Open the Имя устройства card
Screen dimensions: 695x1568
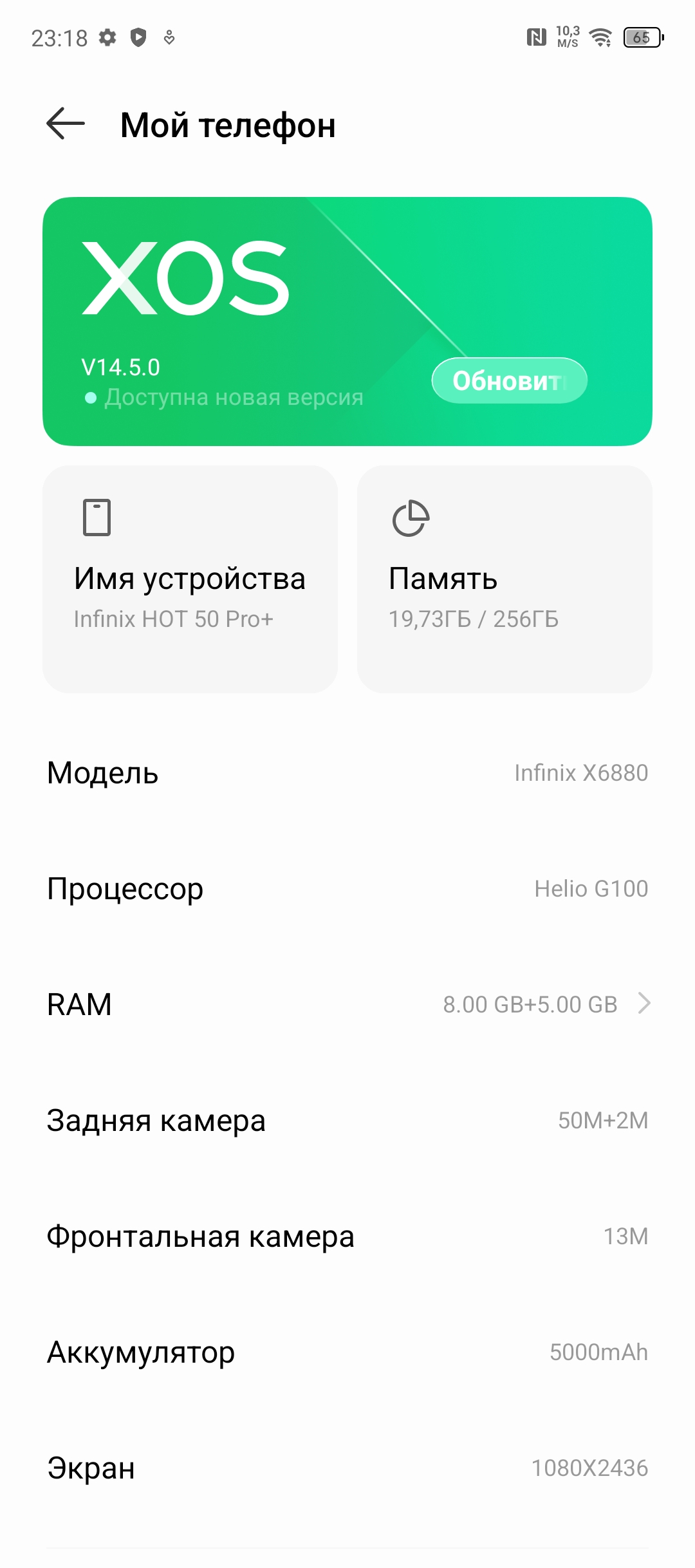(x=190, y=579)
